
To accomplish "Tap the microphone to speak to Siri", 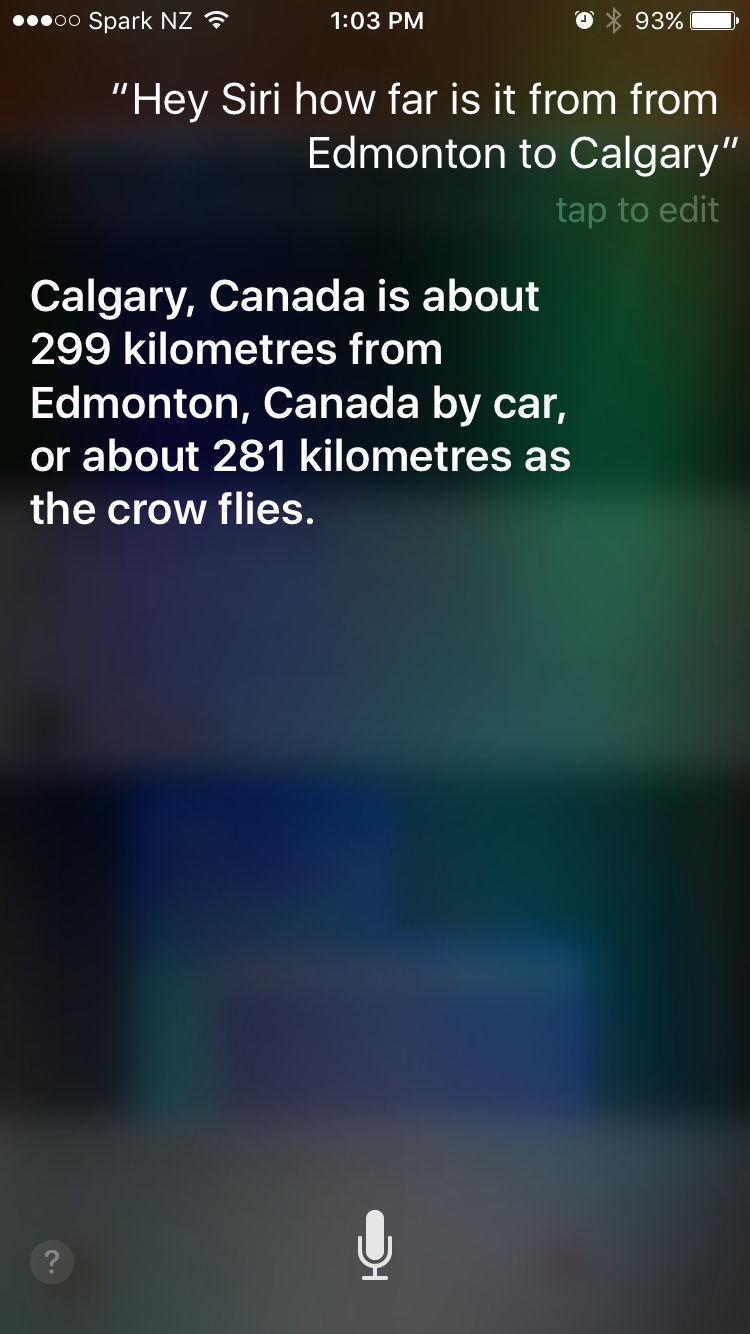I will [x=375, y=1244].
